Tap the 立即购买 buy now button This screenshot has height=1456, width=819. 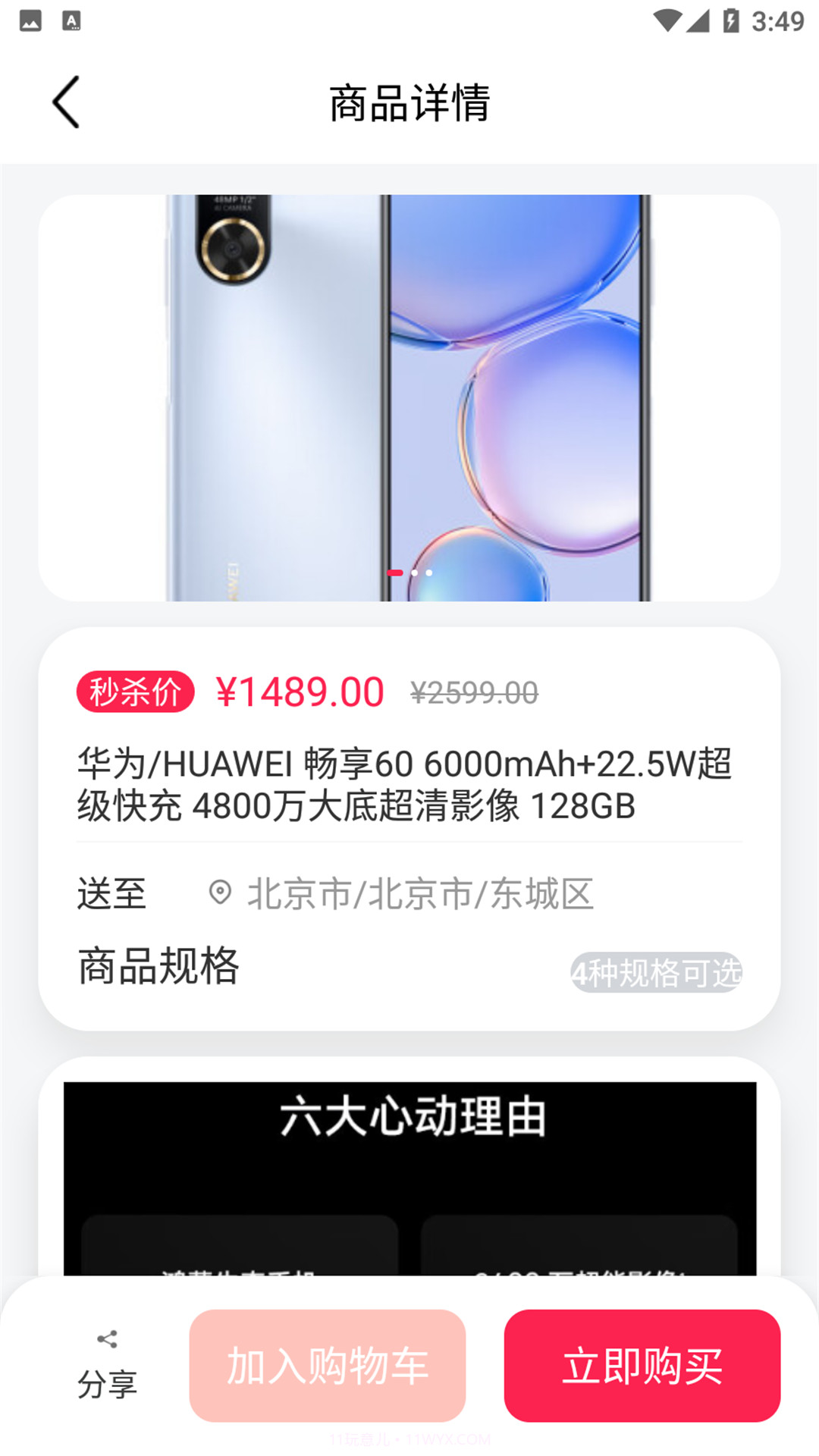642,1367
